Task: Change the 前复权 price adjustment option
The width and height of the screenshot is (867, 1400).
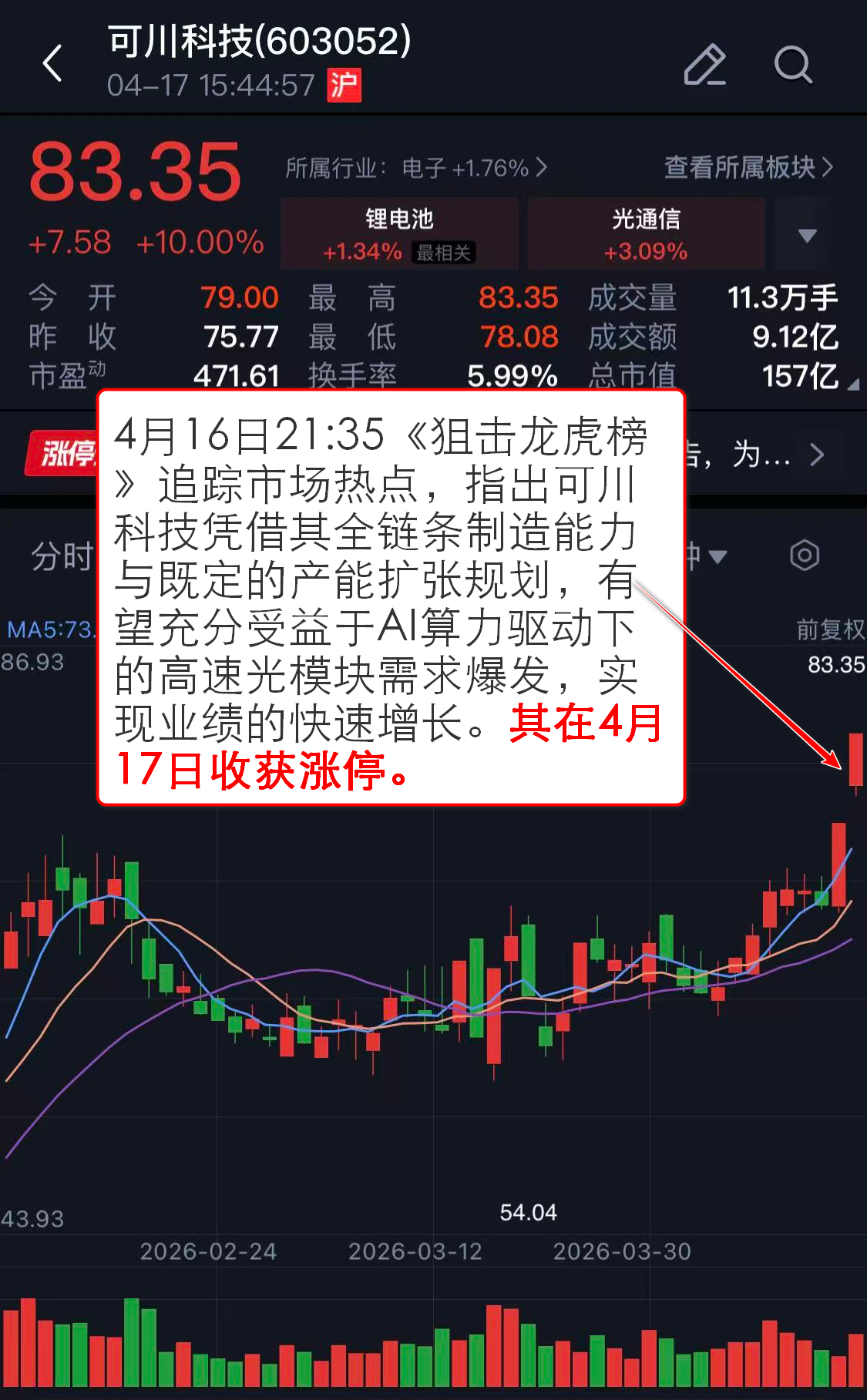Action: [830, 629]
